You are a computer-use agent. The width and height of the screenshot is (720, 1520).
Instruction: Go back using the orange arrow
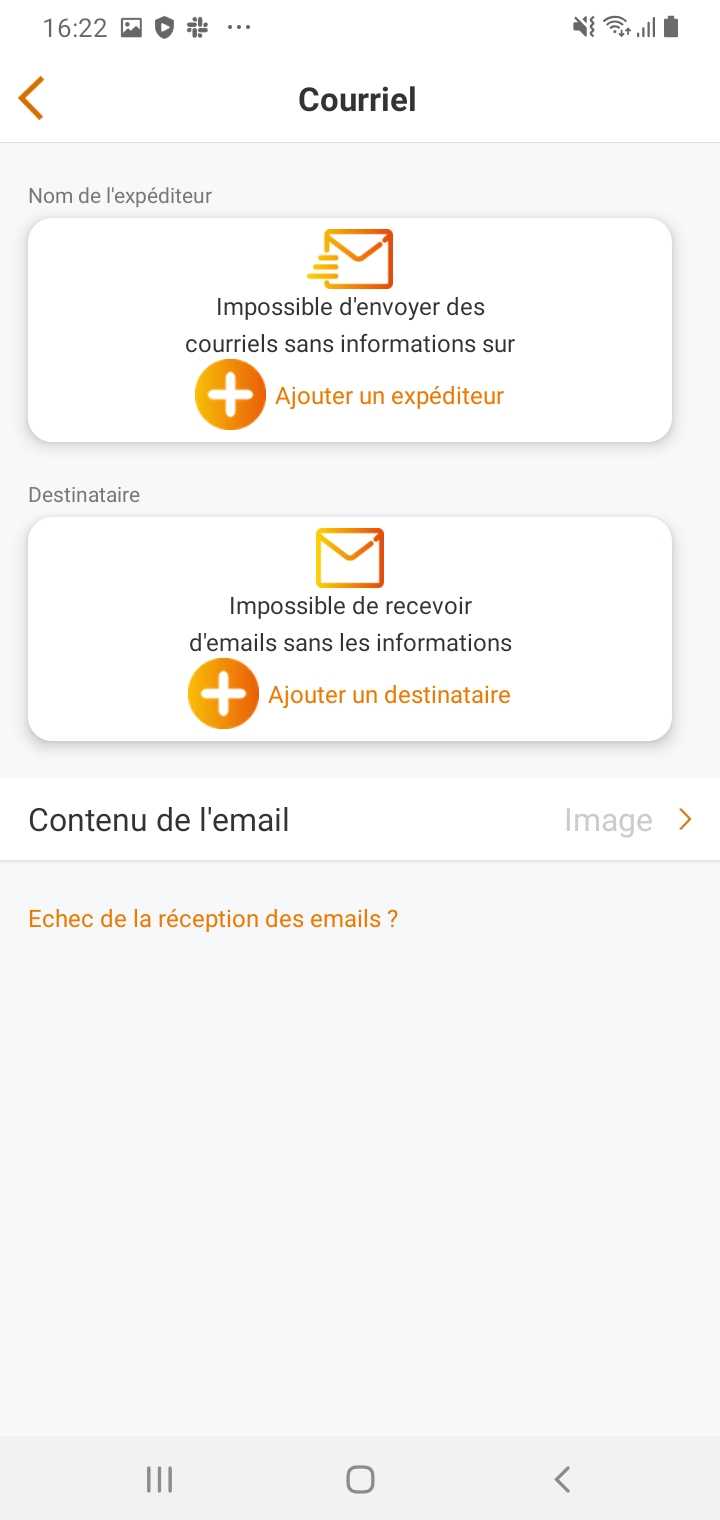[x=32, y=99]
